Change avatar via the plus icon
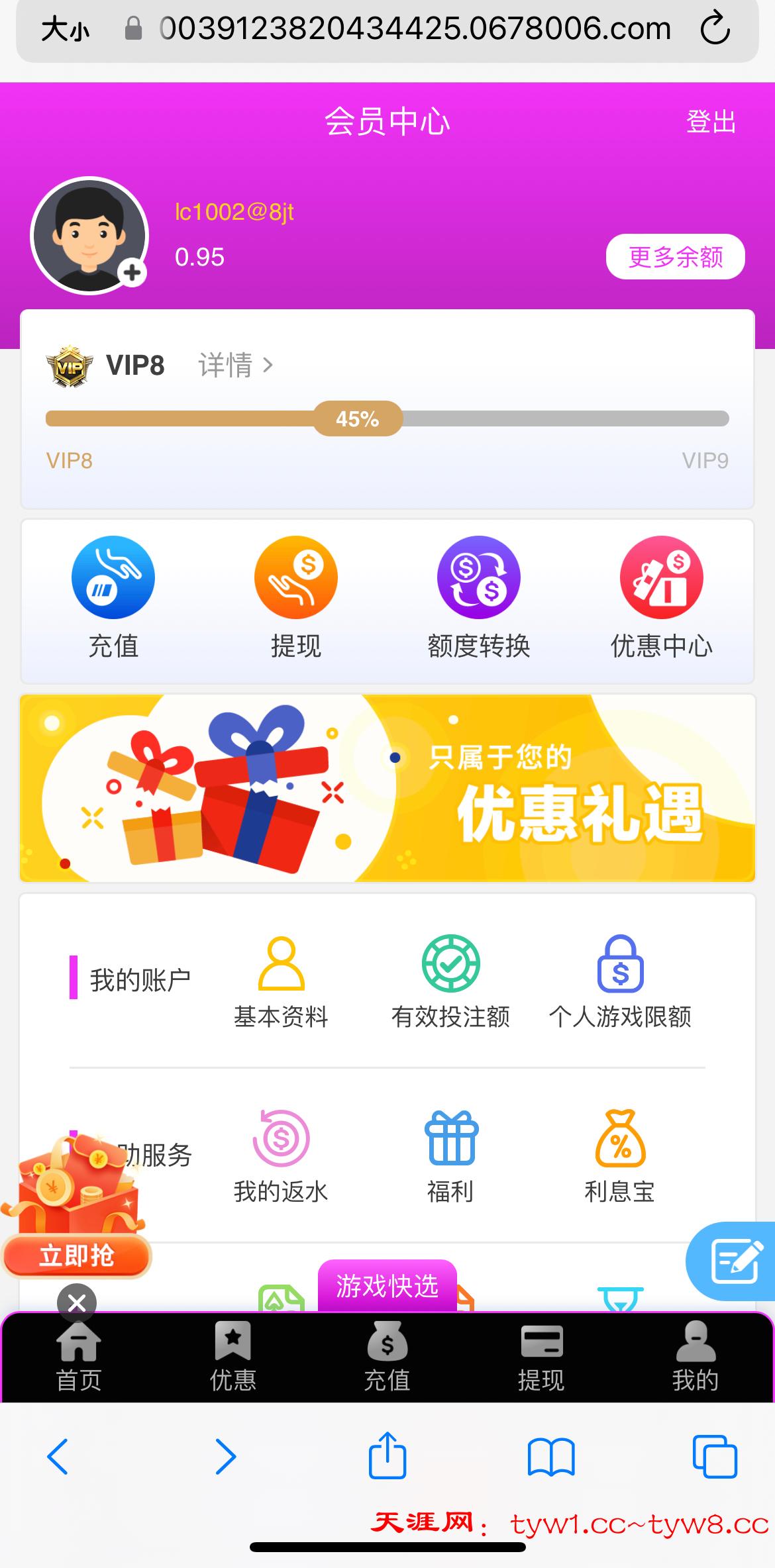The width and height of the screenshot is (775, 1568). pyautogui.click(x=132, y=272)
